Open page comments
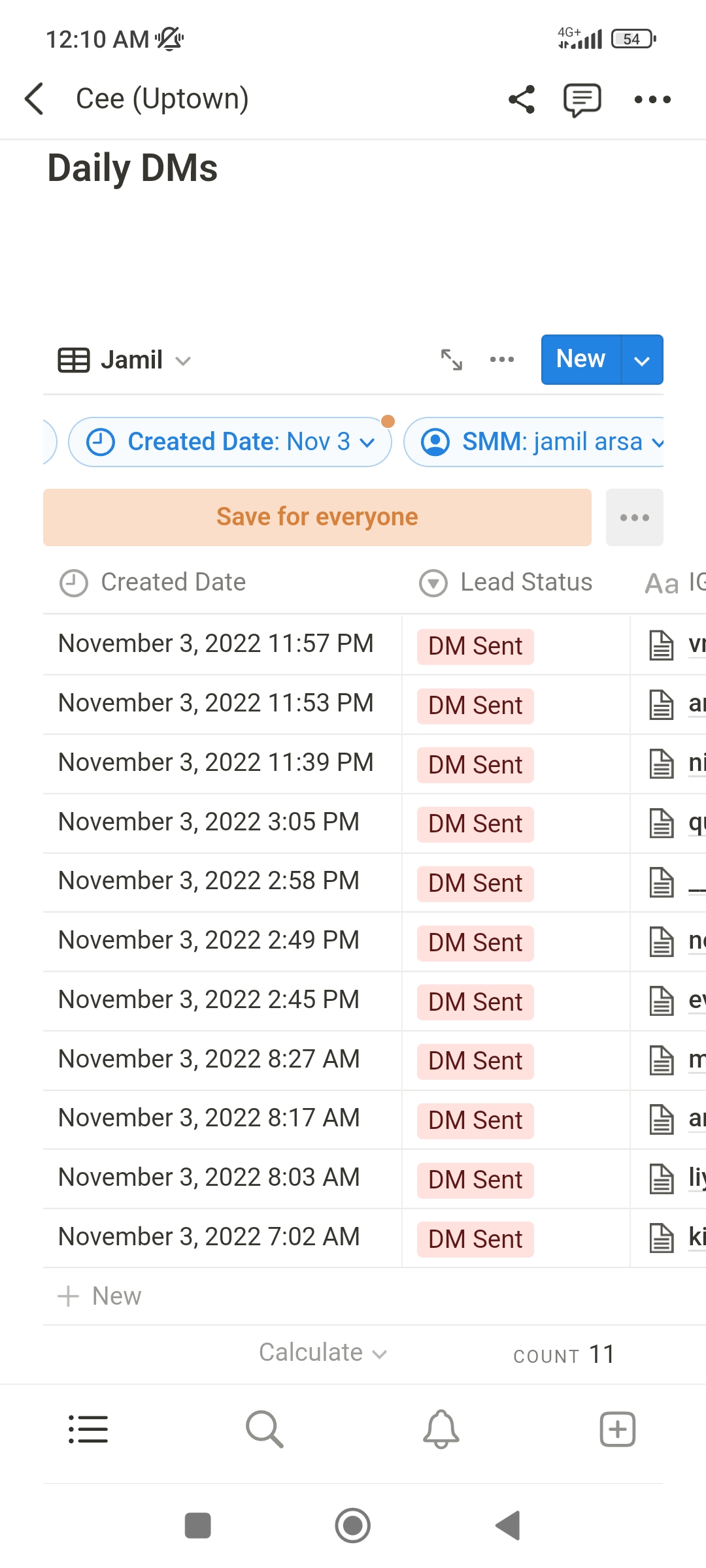Screen dimensions: 706x1568 click(x=582, y=100)
